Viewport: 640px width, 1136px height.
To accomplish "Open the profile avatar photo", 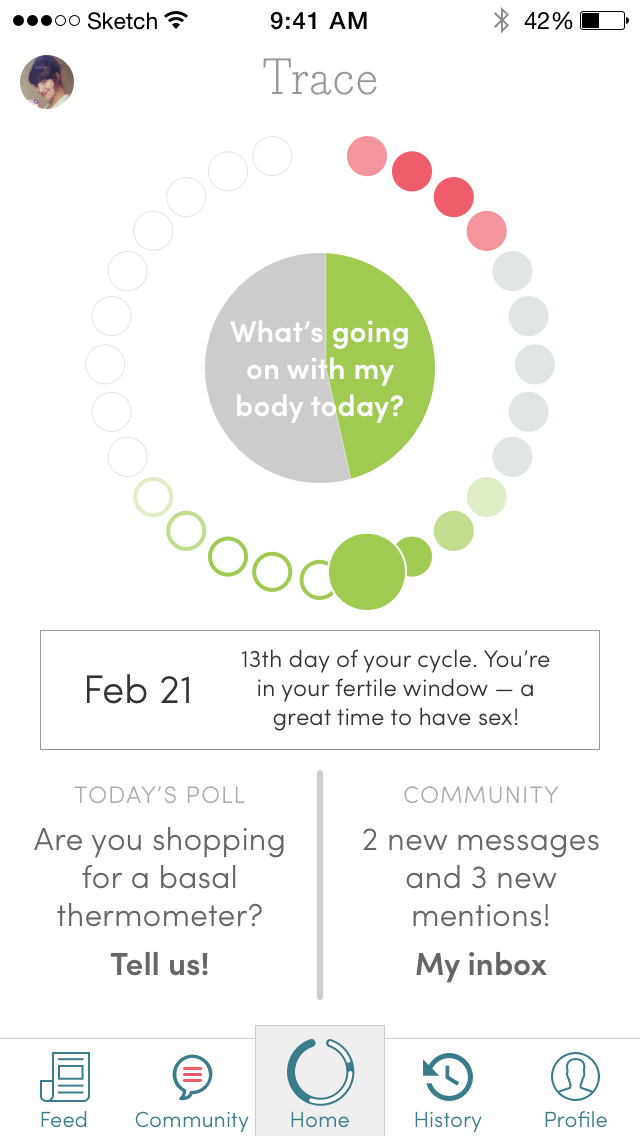I will tap(47, 82).
